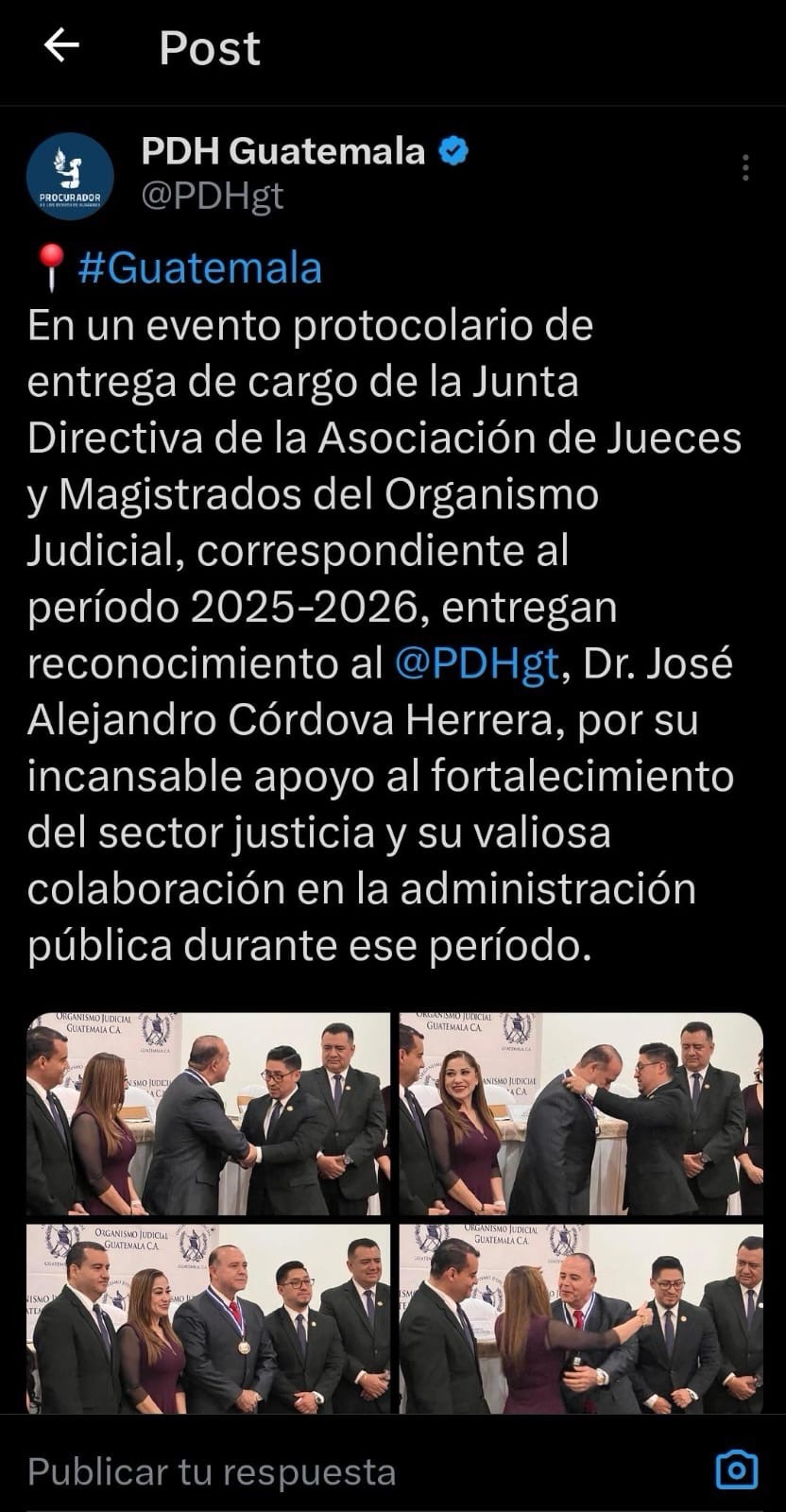View the photo of the group posing together
Viewport: 786px width, 1512px height.
click(208, 1319)
